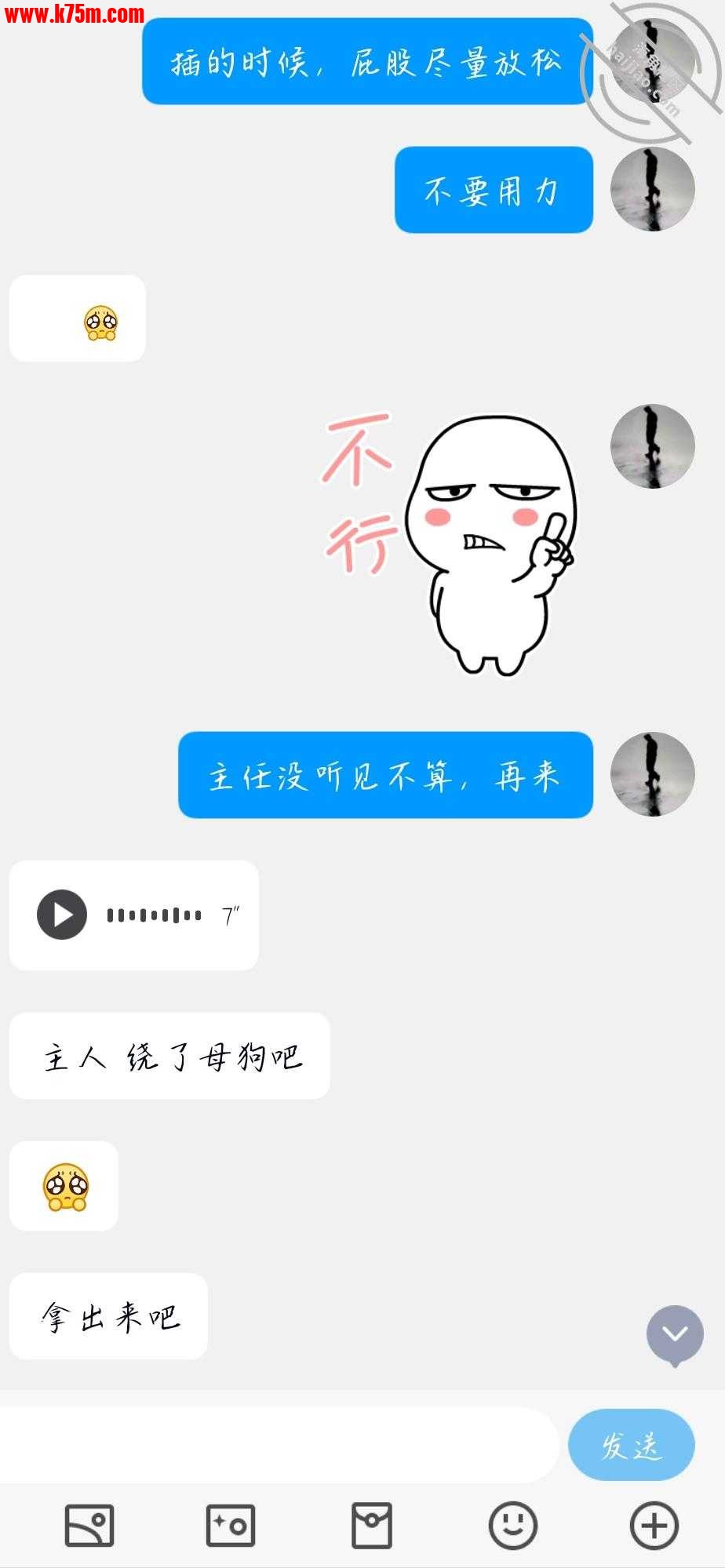This screenshot has width=725, height=1568.
Task: Open the emoji smiley panel
Action: click(512, 1526)
